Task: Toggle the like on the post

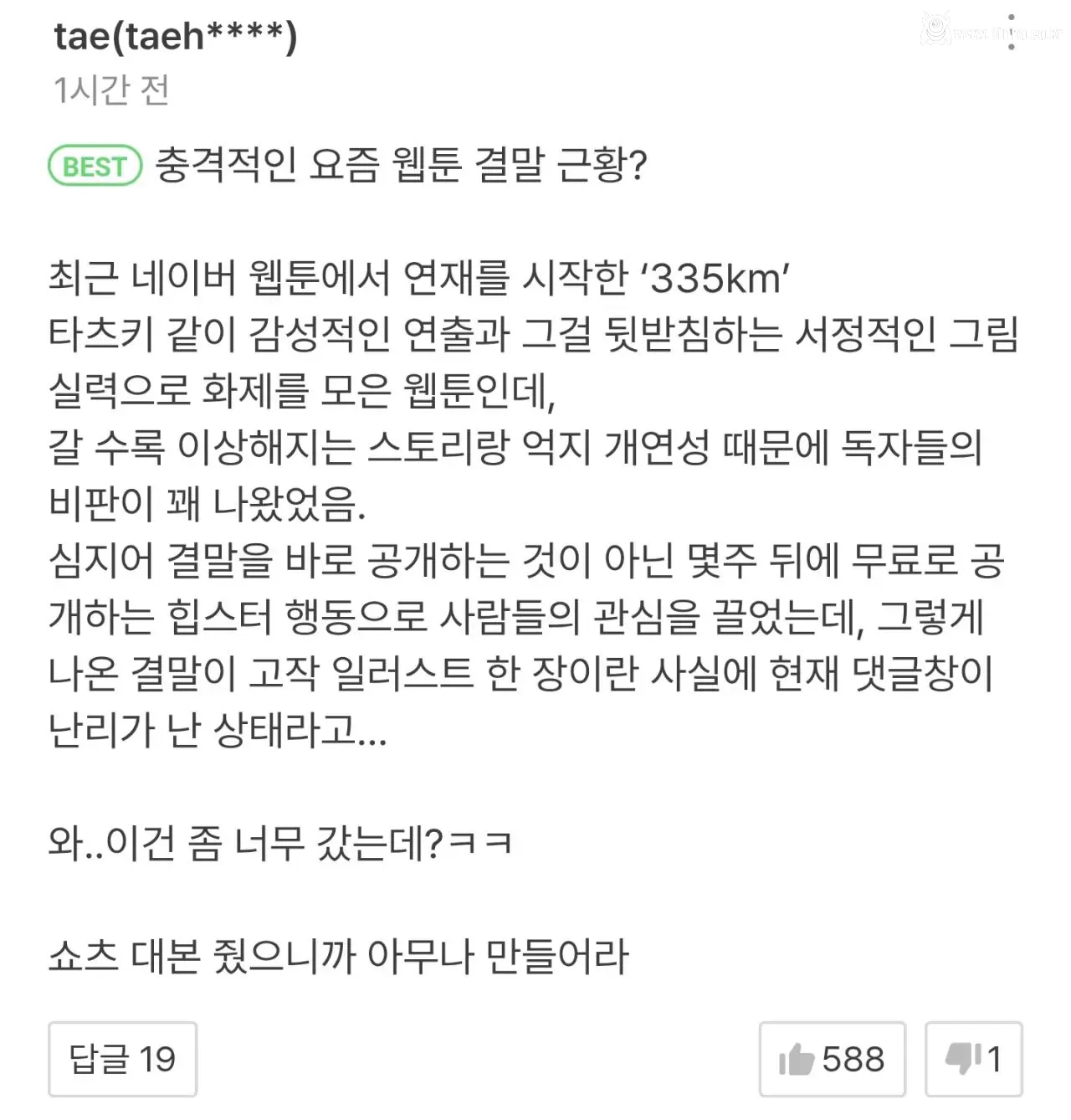Action: 833,1058
